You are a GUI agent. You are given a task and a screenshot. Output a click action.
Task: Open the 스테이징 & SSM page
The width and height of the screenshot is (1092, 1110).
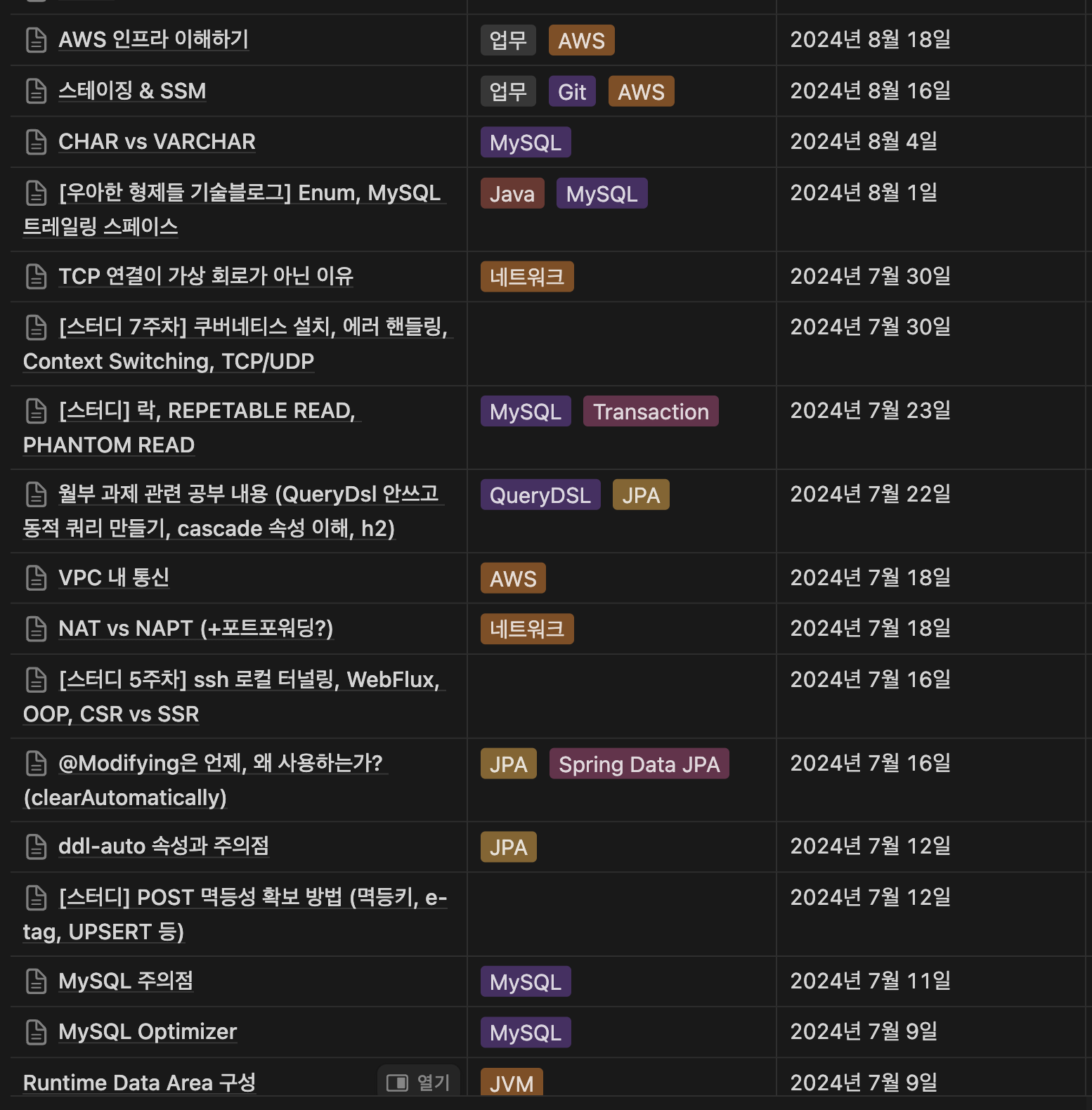pyautogui.click(x=132, y=91)
